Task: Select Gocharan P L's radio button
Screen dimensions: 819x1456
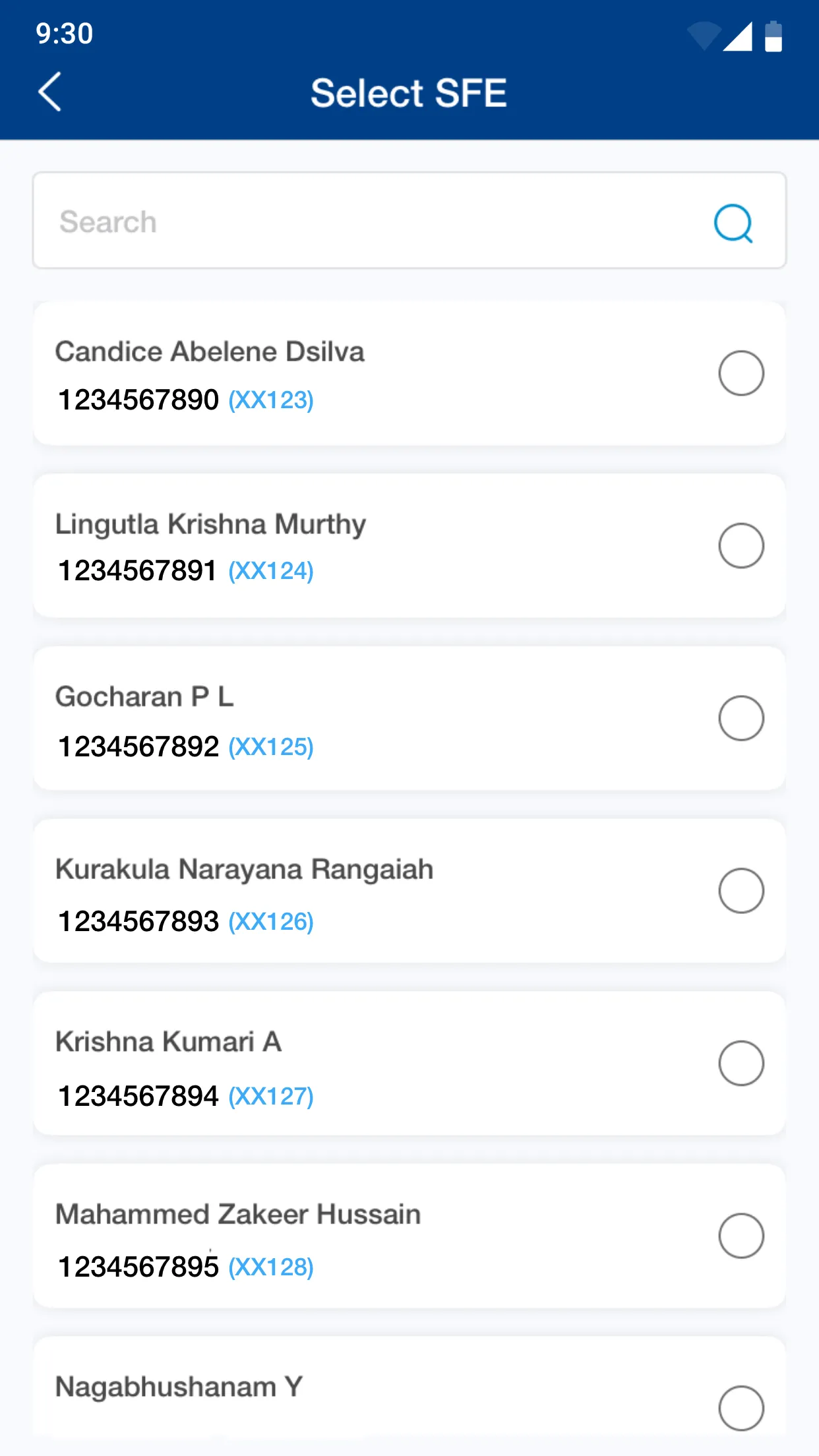Action: [741, 719]
